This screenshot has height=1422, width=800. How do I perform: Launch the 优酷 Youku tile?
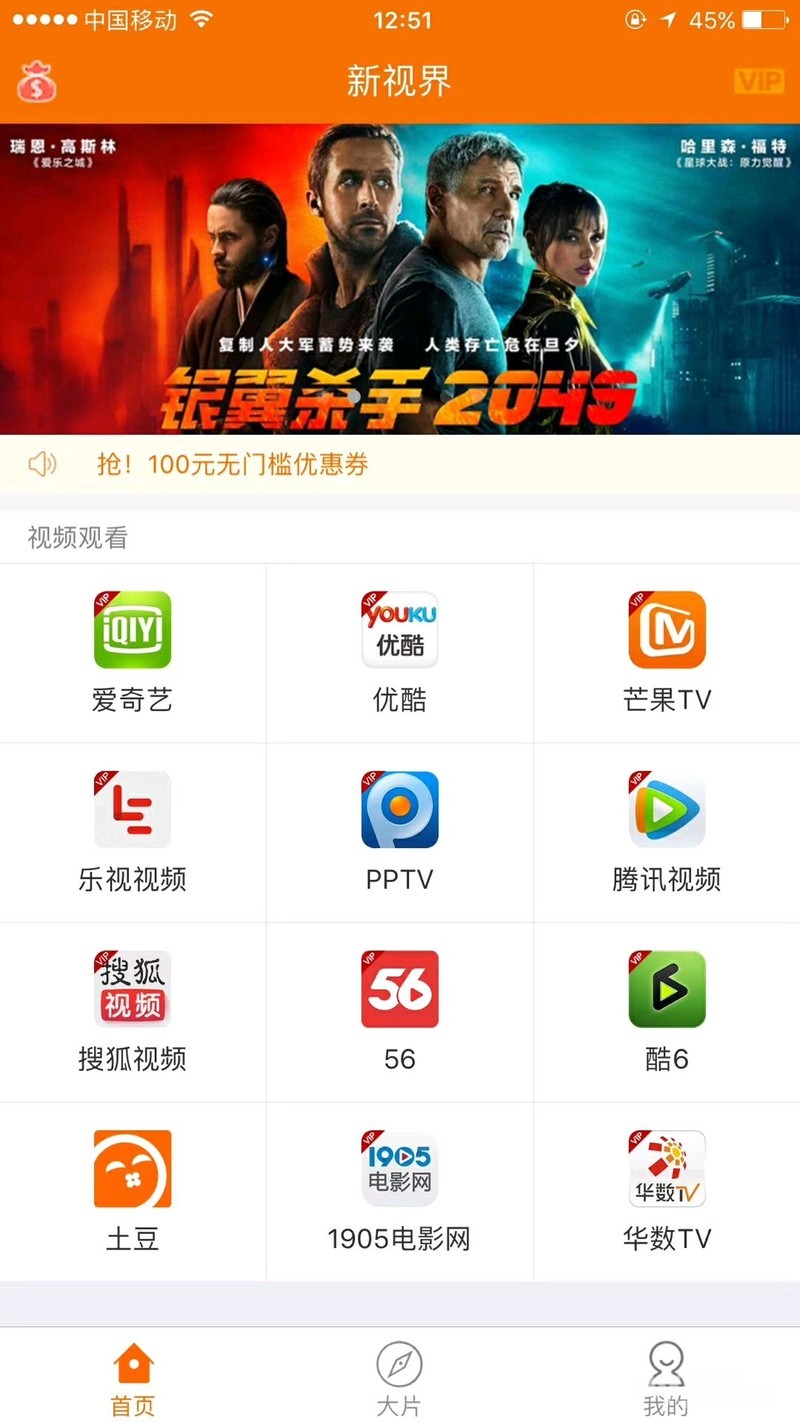tap(400, 650)
